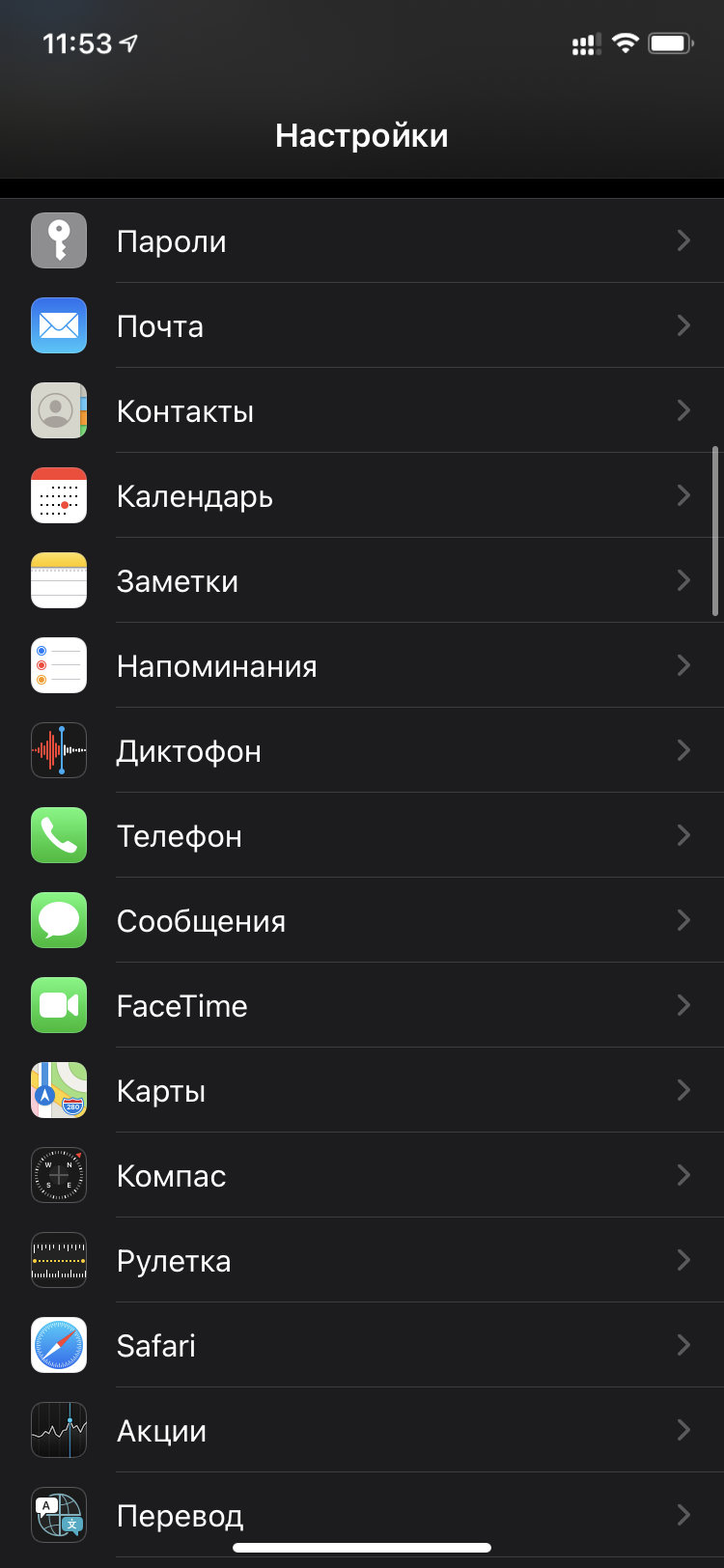
Task: Open Почта settings
Action: tap(362, 325)
